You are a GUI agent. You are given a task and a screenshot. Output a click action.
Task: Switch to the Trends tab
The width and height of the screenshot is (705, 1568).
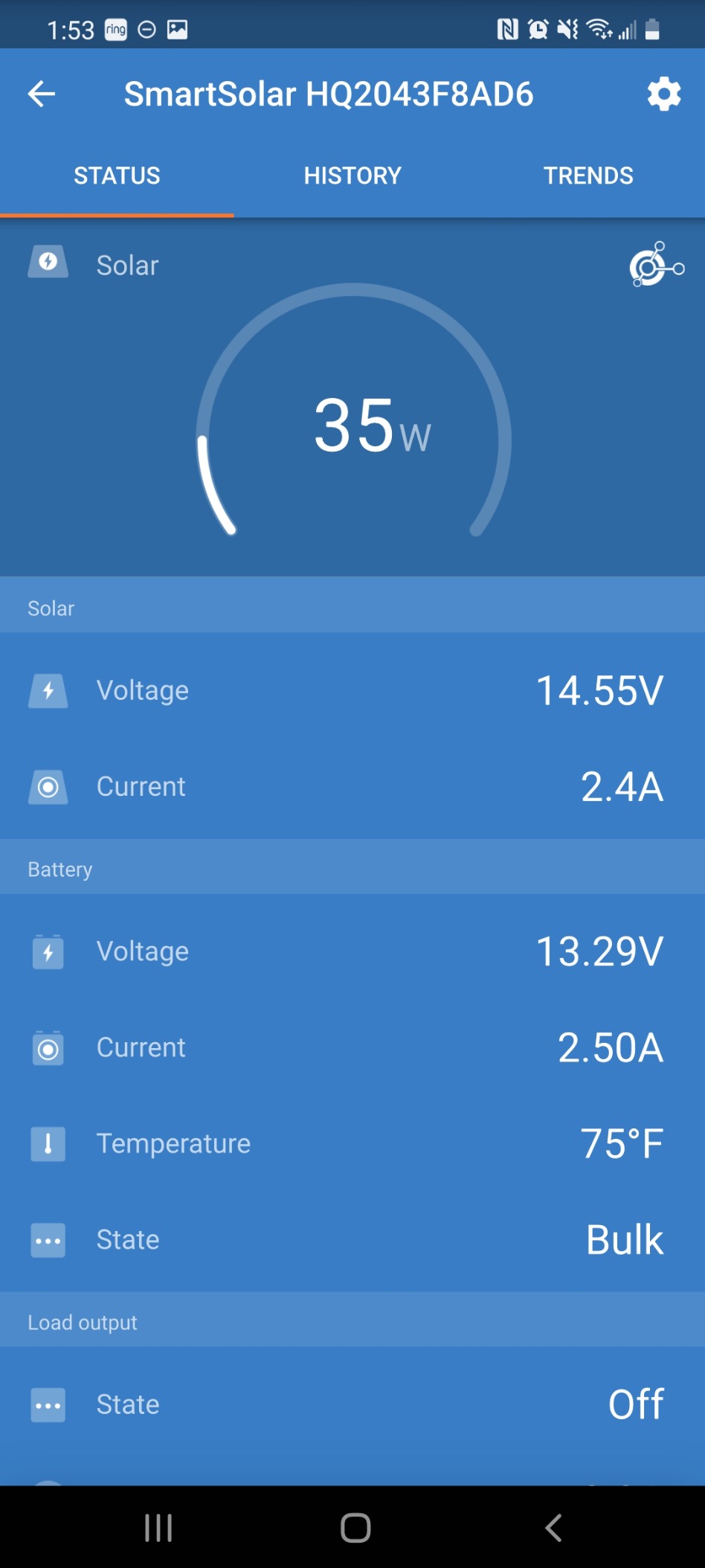click(588, 176)
